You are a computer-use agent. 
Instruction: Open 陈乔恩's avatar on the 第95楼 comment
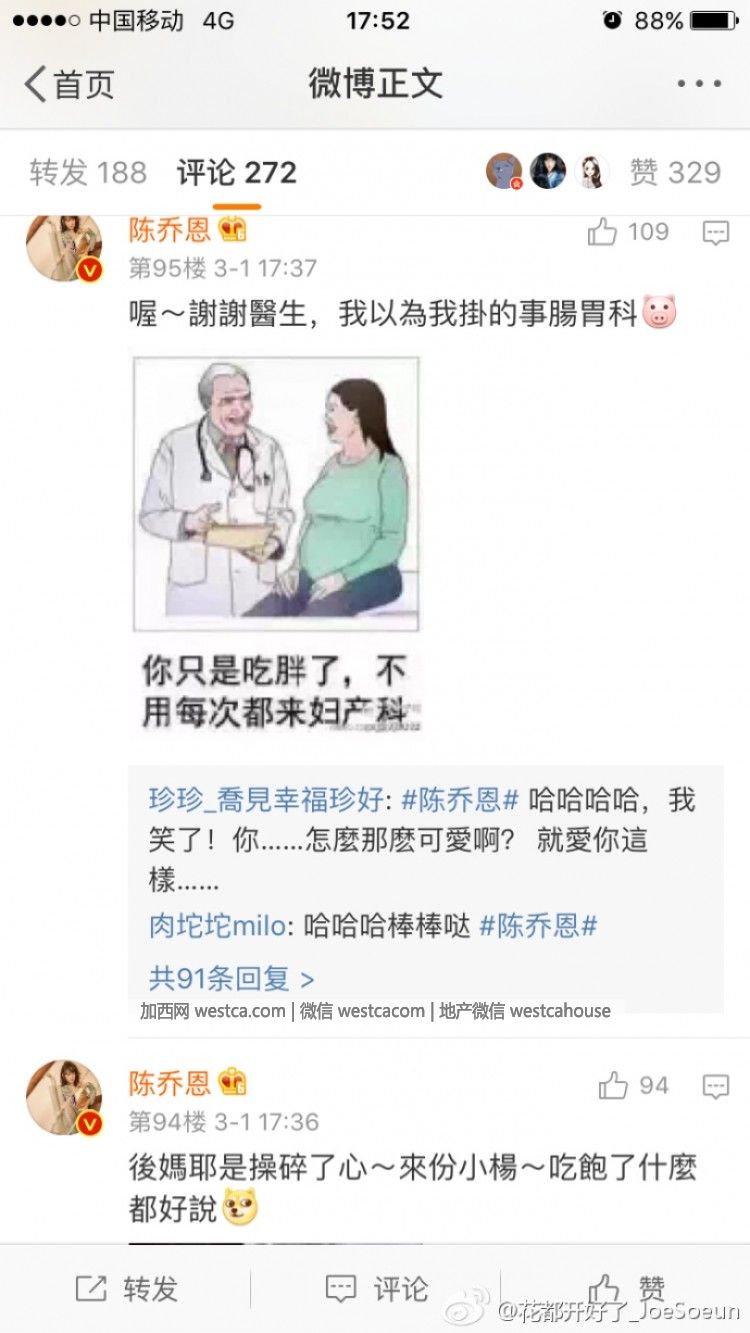(x=64, y=246)
